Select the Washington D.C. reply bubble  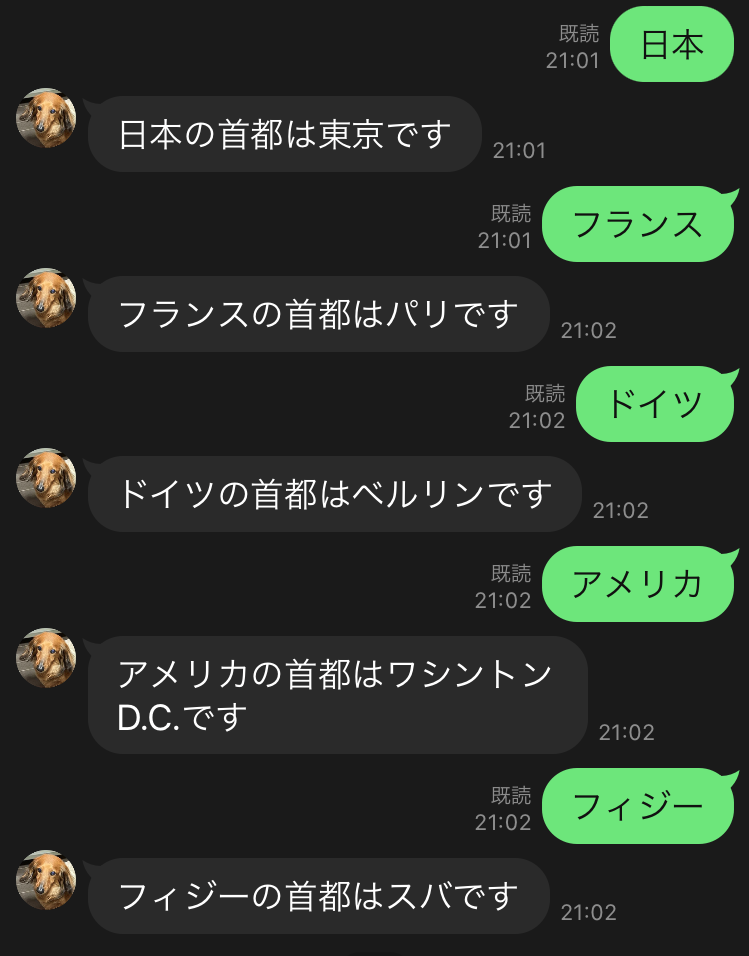coord(334,695)
